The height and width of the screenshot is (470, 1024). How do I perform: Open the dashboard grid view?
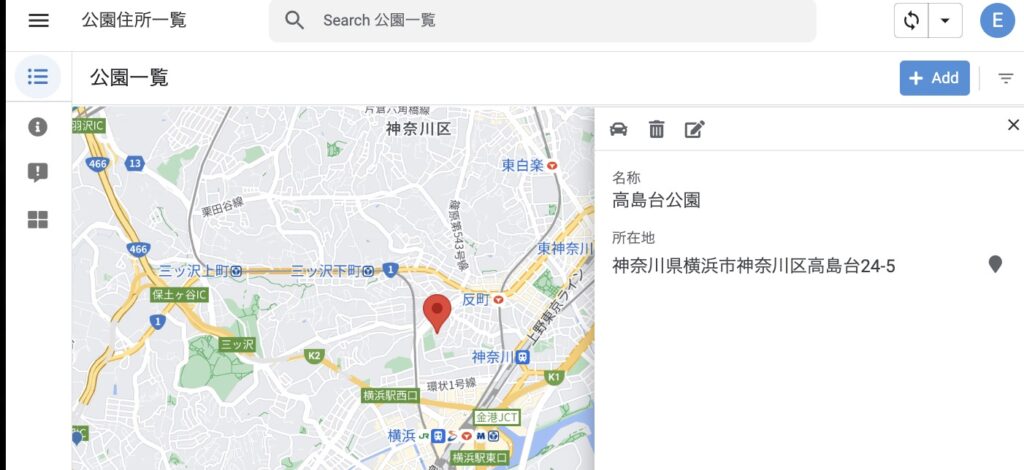38,220
